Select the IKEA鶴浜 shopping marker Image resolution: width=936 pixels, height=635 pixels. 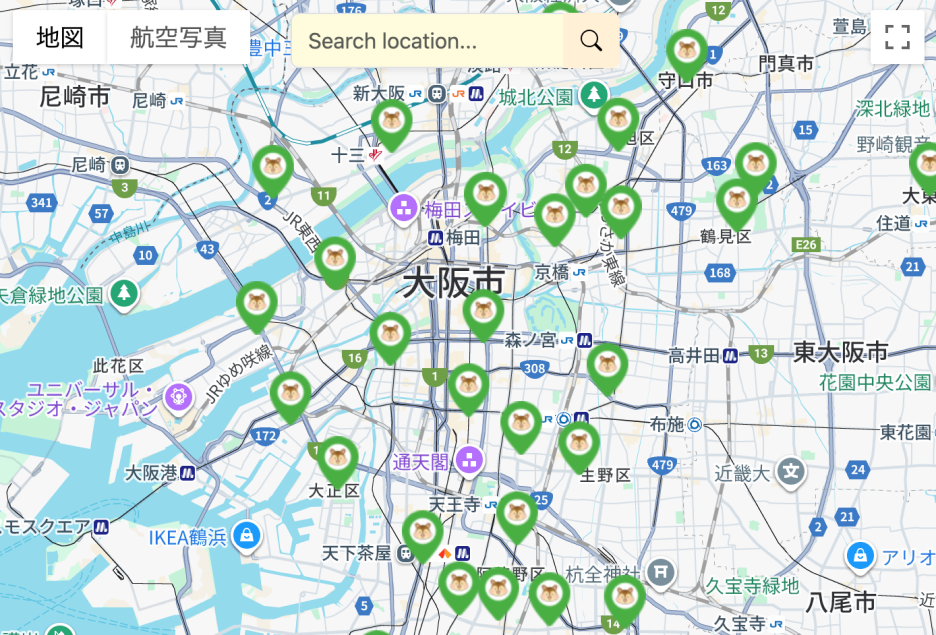click(x=245, y=536)
